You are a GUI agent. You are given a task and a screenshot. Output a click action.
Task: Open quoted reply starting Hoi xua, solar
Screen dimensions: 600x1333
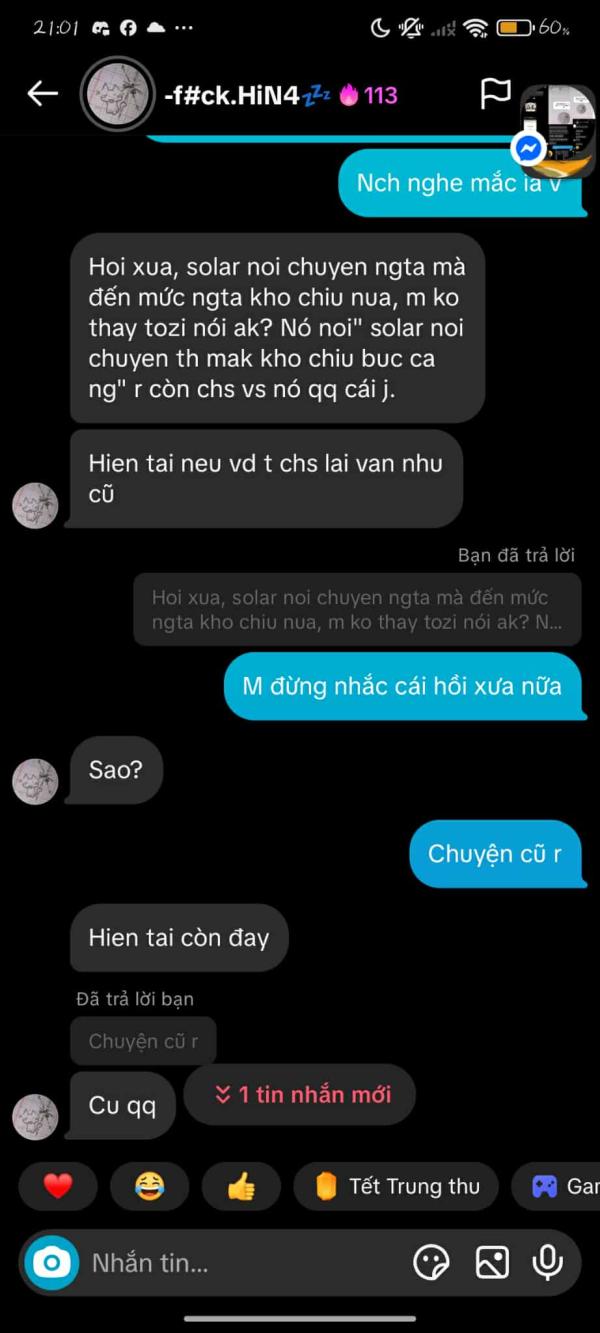click(357, 609)
